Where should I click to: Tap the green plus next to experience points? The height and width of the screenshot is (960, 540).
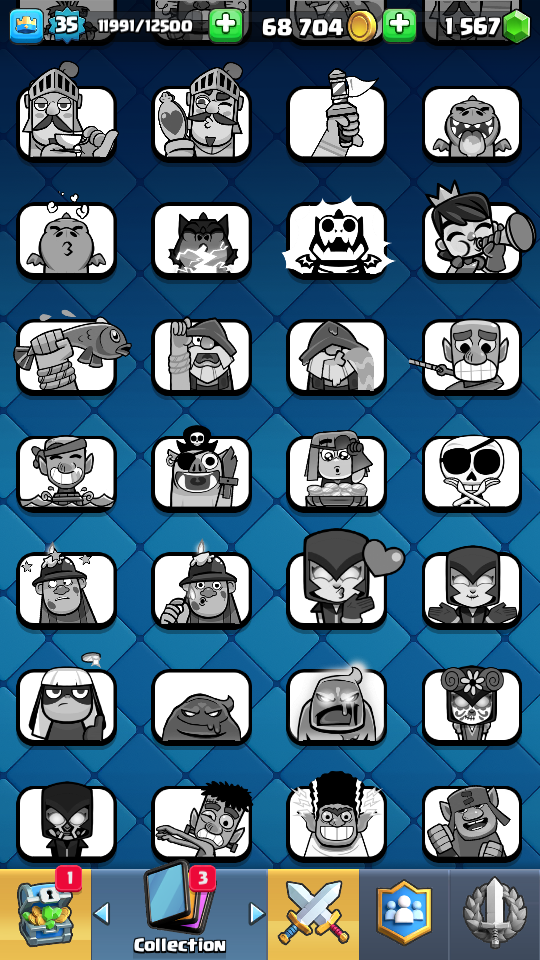pyautogui.click(x=226, y=26)
